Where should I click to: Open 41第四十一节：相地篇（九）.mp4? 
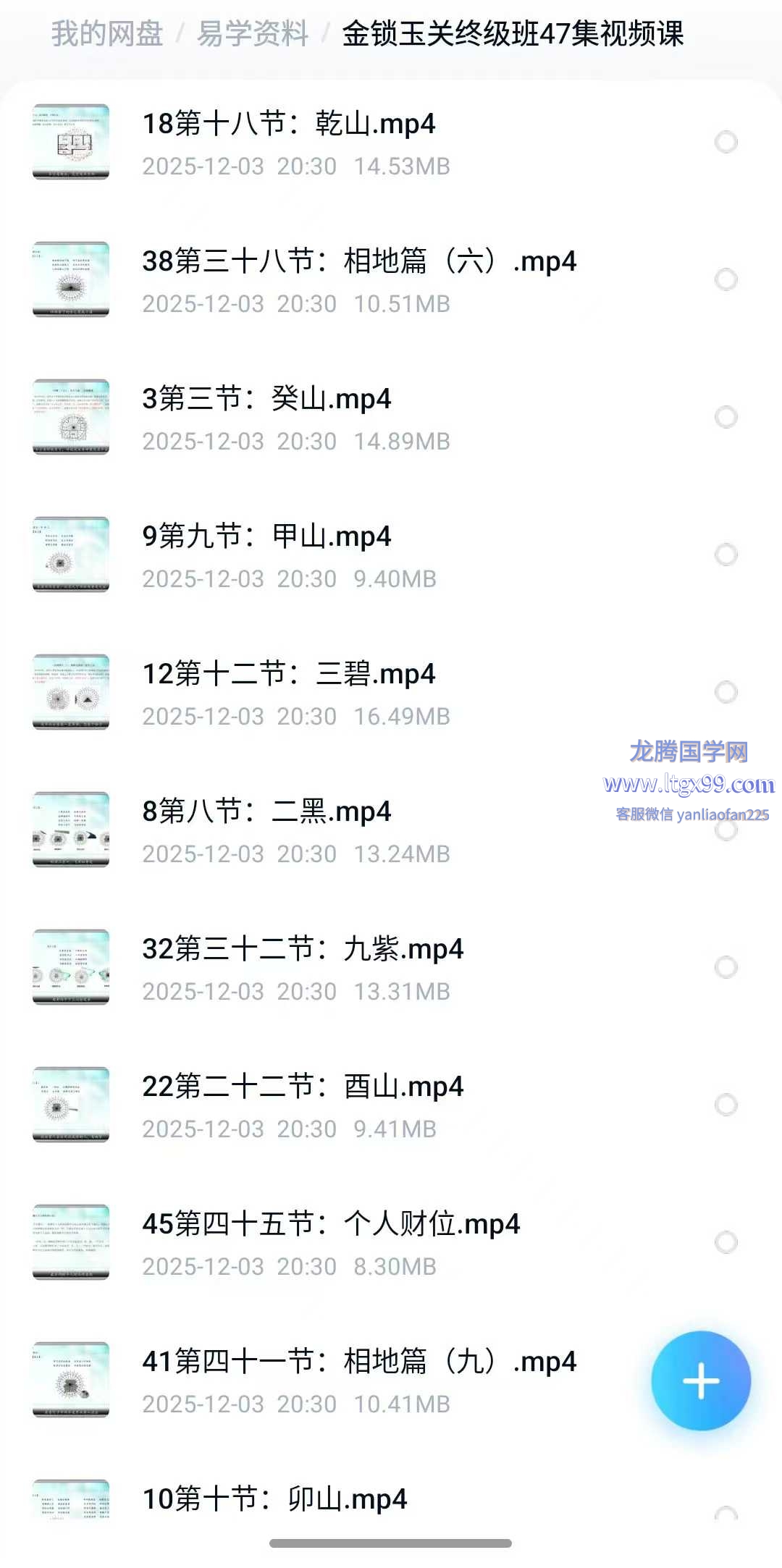point(358,1362)
